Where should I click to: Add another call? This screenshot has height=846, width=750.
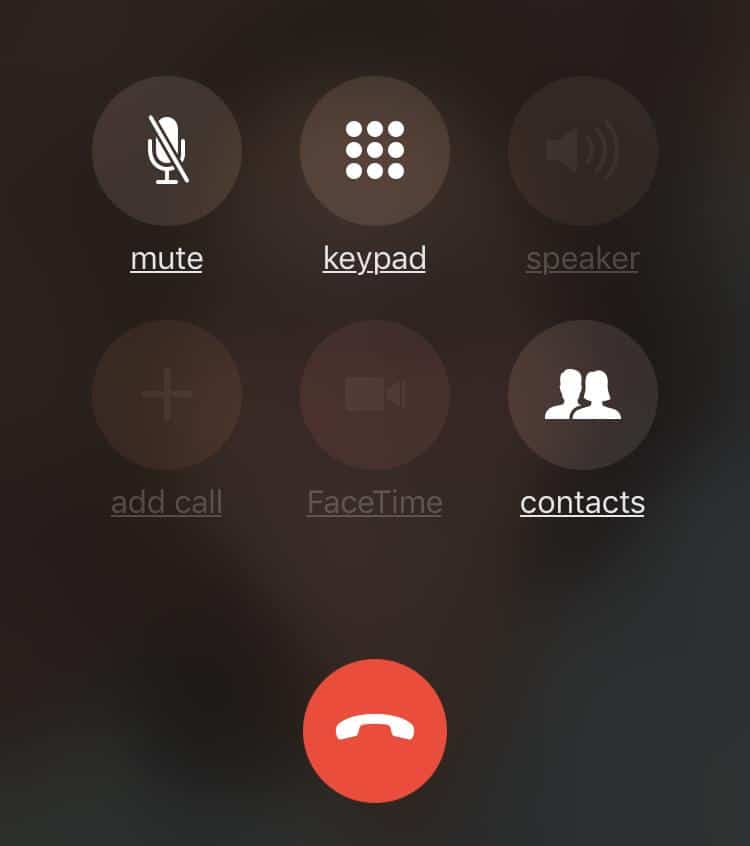(x=167, y=395)
